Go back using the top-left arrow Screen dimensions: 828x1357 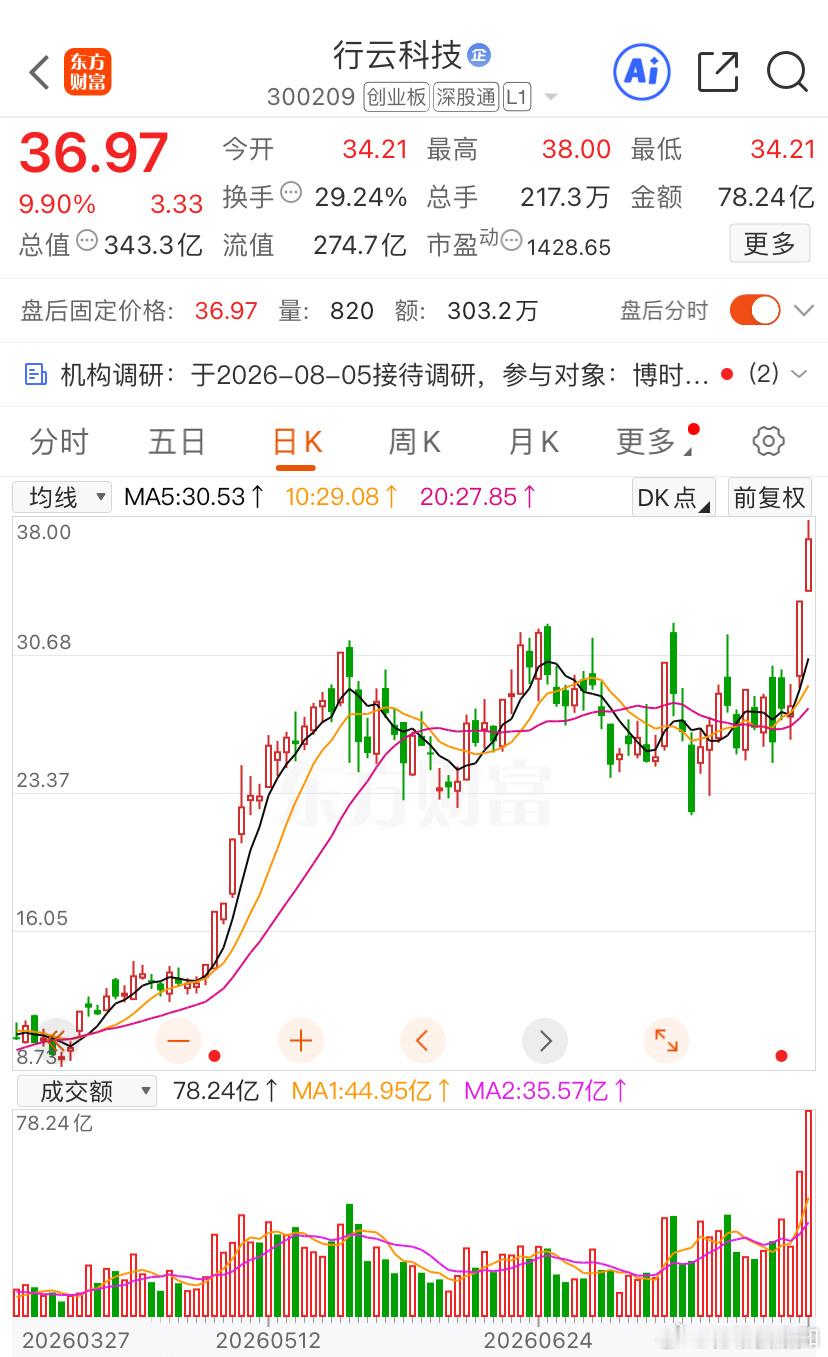coord(39,72)
